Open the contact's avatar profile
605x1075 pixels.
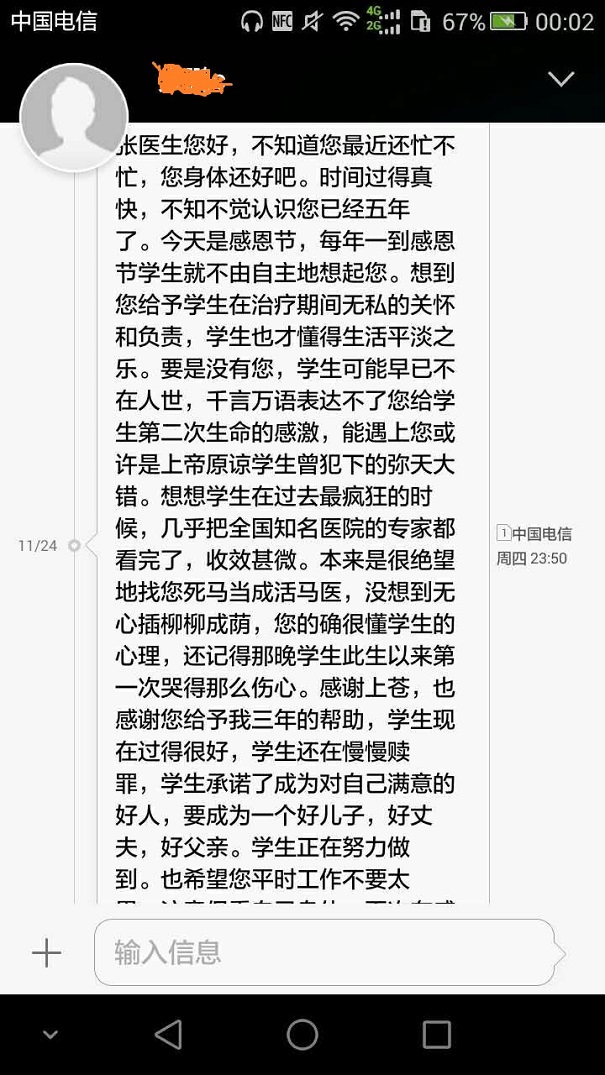74,117
